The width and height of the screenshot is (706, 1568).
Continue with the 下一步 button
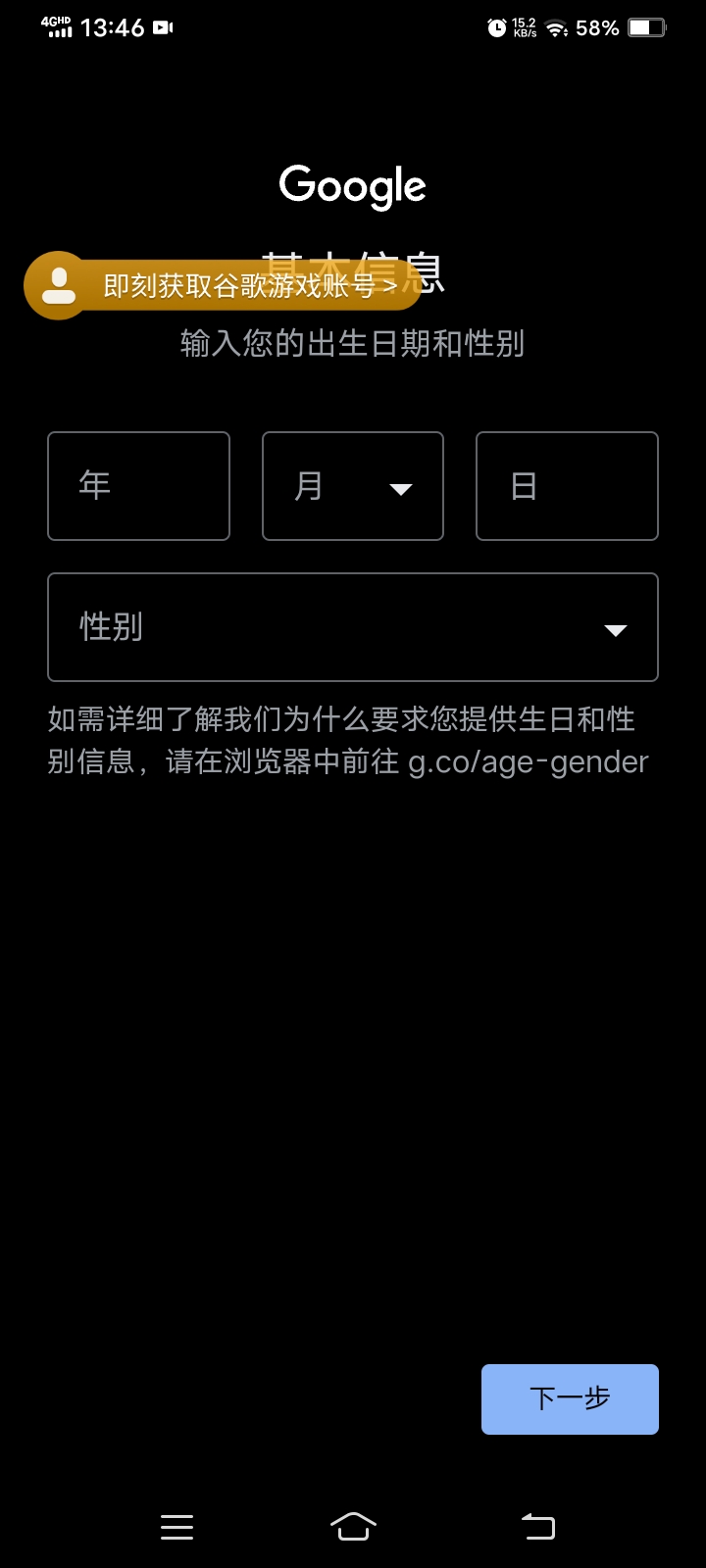point(570,1399)
